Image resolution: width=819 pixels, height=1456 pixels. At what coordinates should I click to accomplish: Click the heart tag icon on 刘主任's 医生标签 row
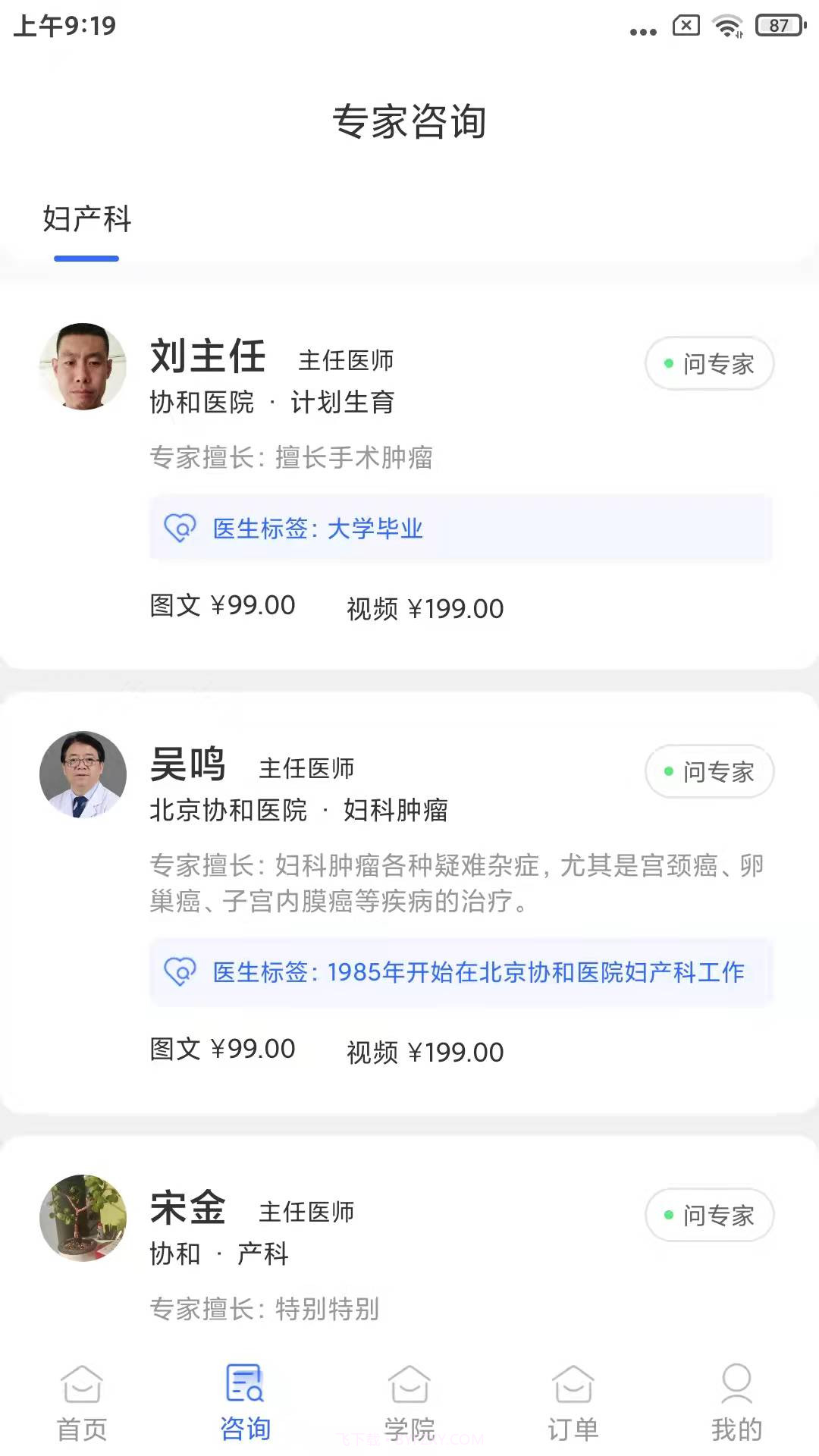point(180,529)
